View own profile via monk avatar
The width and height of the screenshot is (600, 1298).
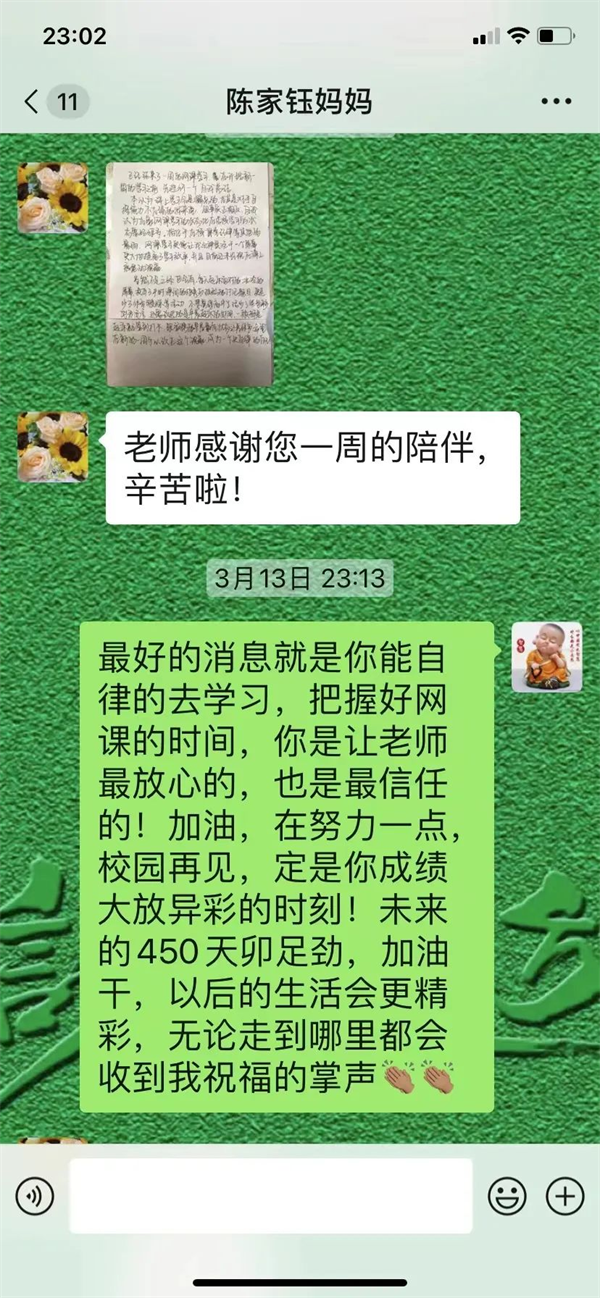point(547,657)
